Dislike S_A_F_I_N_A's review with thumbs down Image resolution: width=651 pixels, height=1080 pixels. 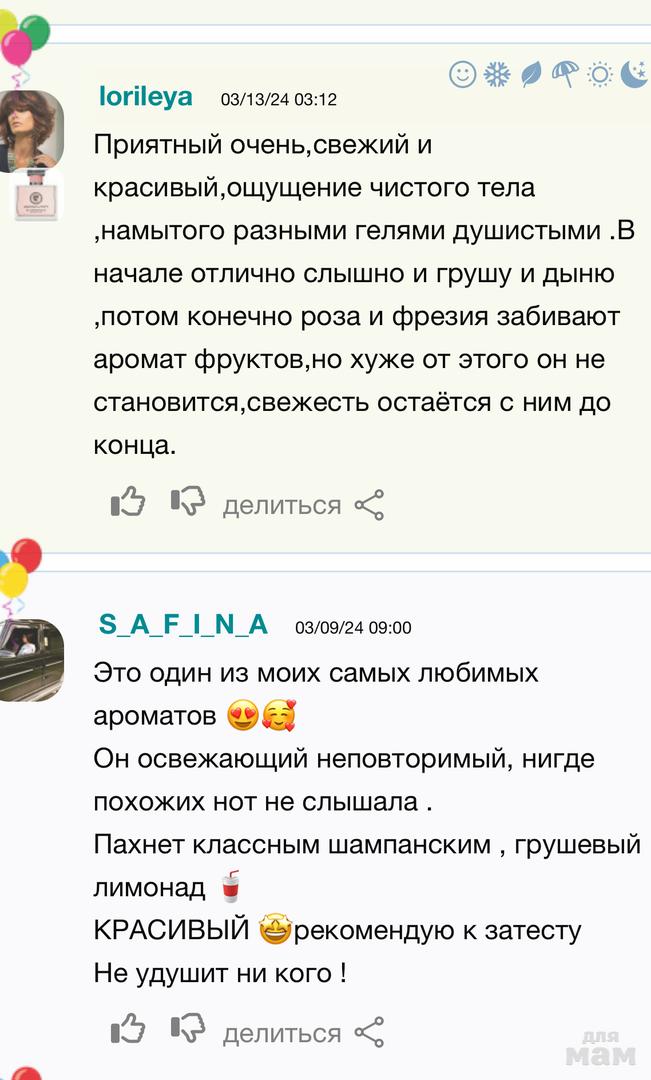click(x=187, y=1029)
